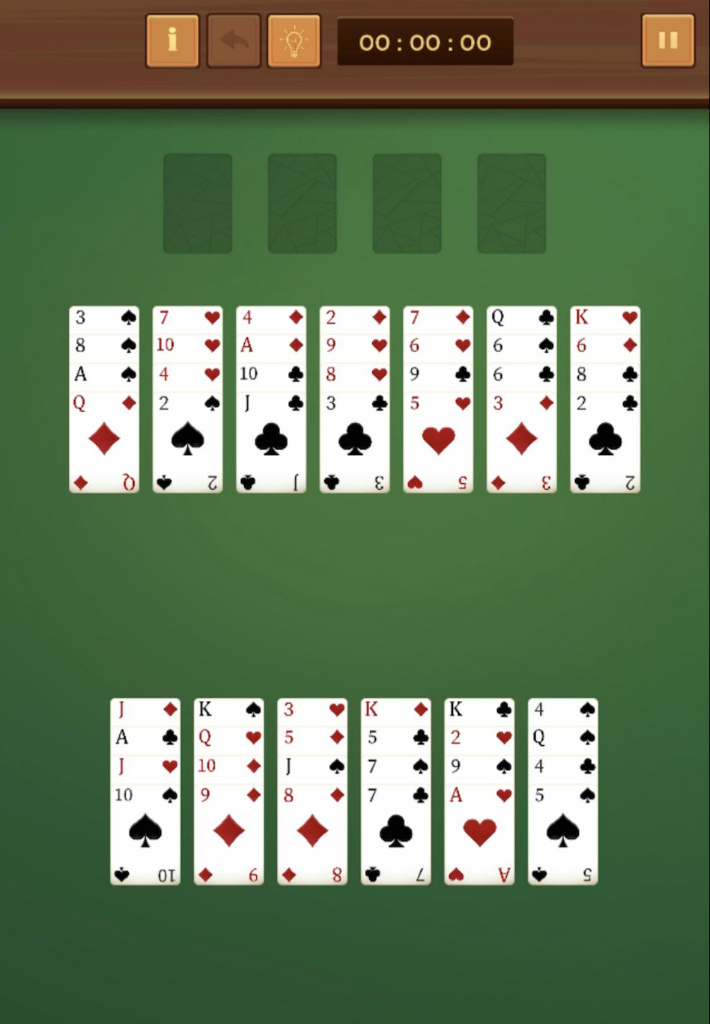Tap the jack of clubs card

pos(271,440)
